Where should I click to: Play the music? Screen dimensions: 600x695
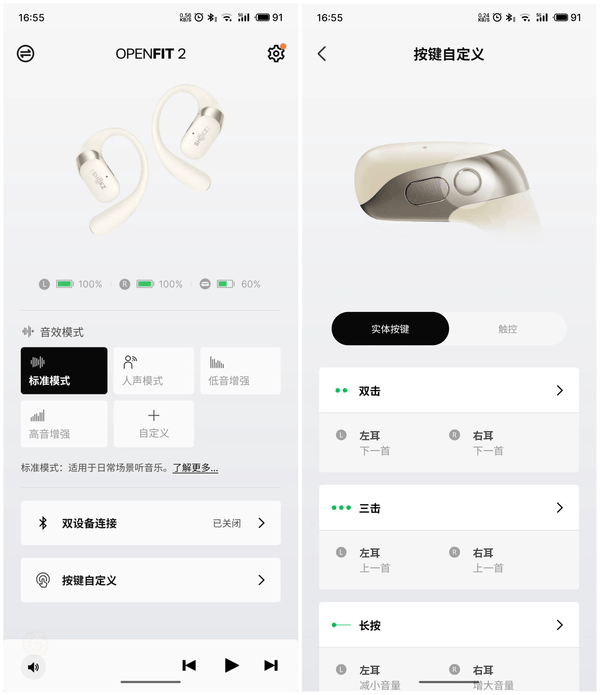click(x=231, y=665)
